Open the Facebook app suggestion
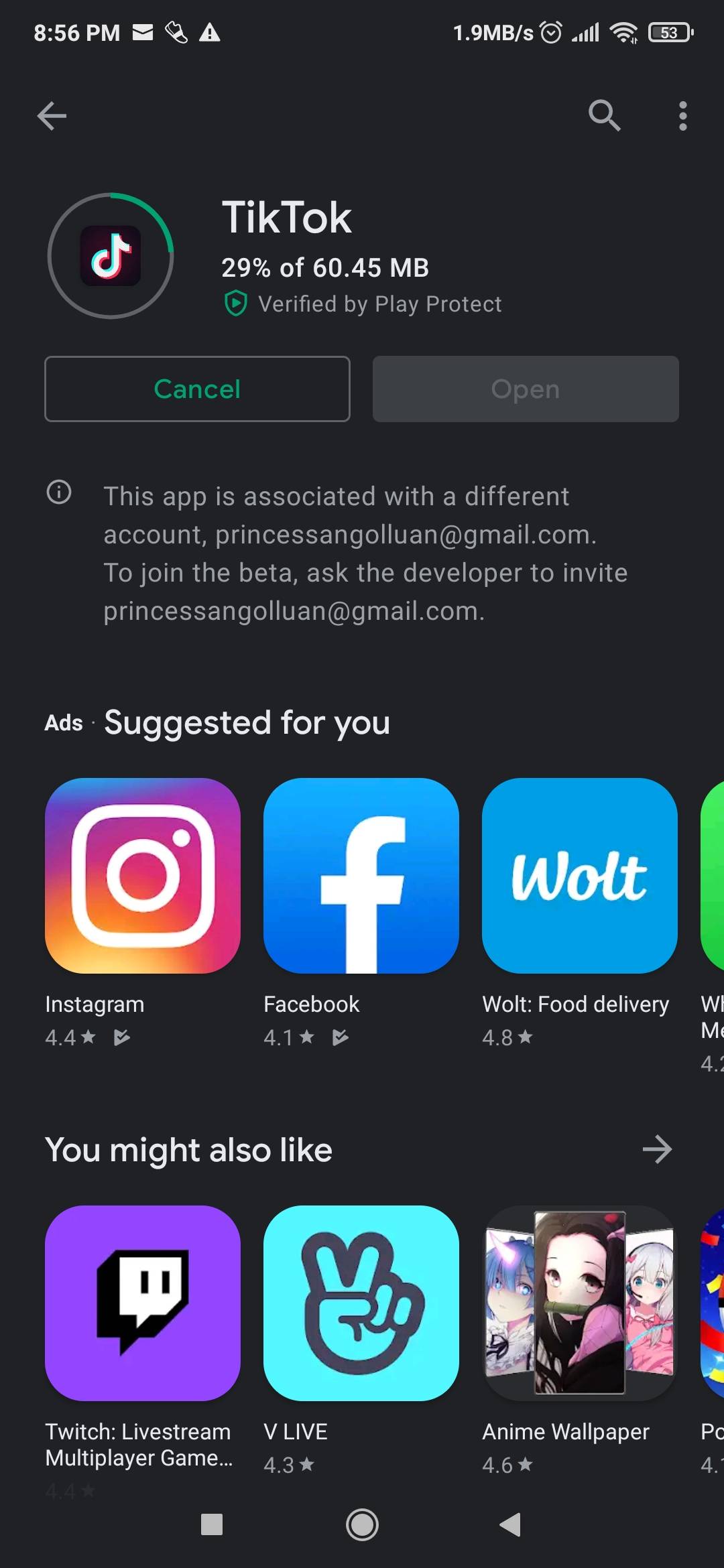The image size is (724, 1568). (x=361, y=875)
